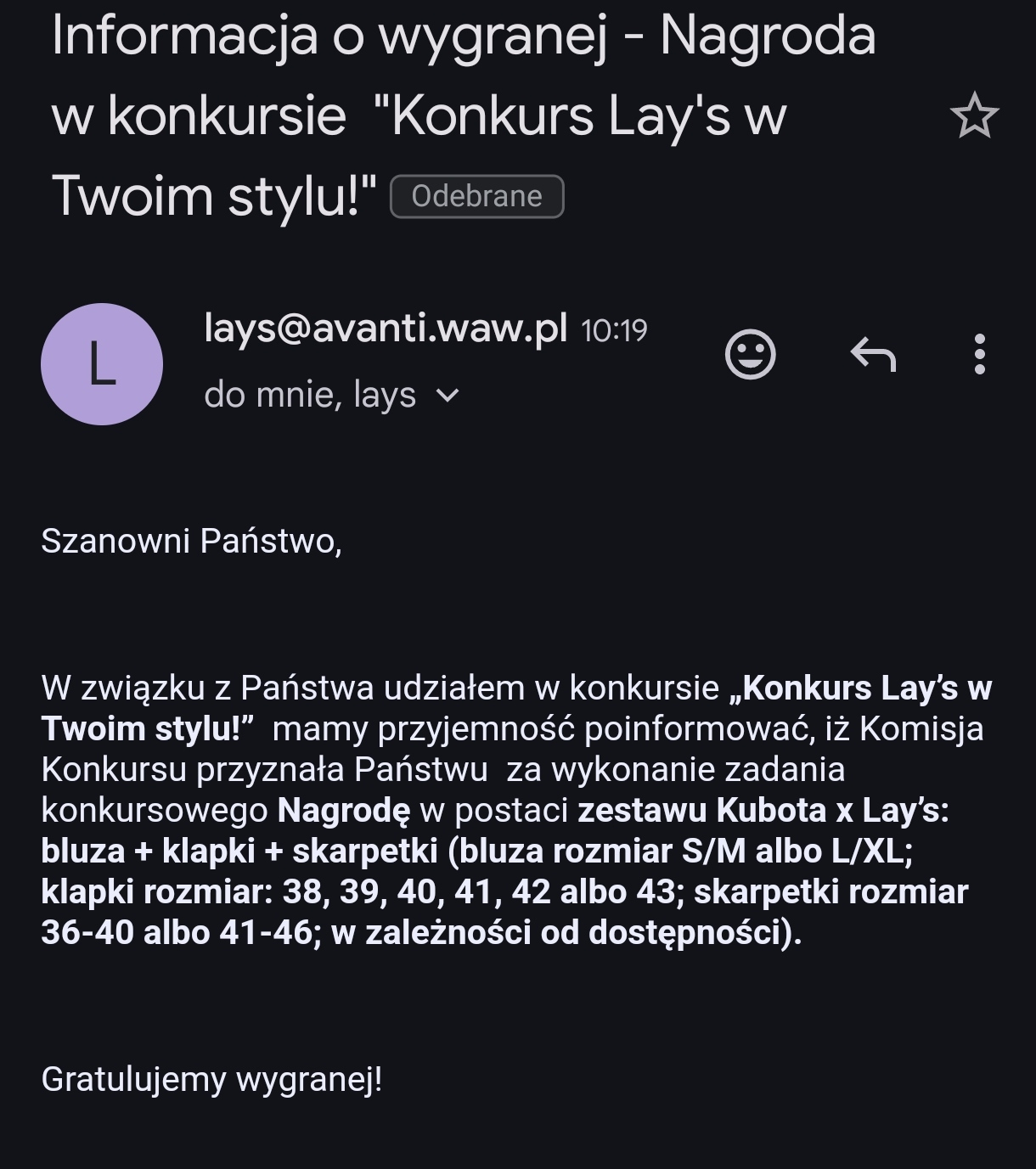This screenshot has width=1036, height=1169.
Task: Reply to lays@avanti.waw.pl
Action: 873,354
